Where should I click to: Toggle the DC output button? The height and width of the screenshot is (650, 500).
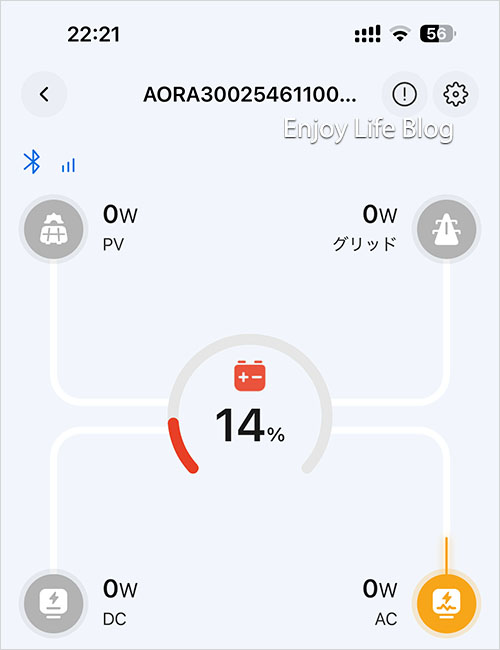53,603
